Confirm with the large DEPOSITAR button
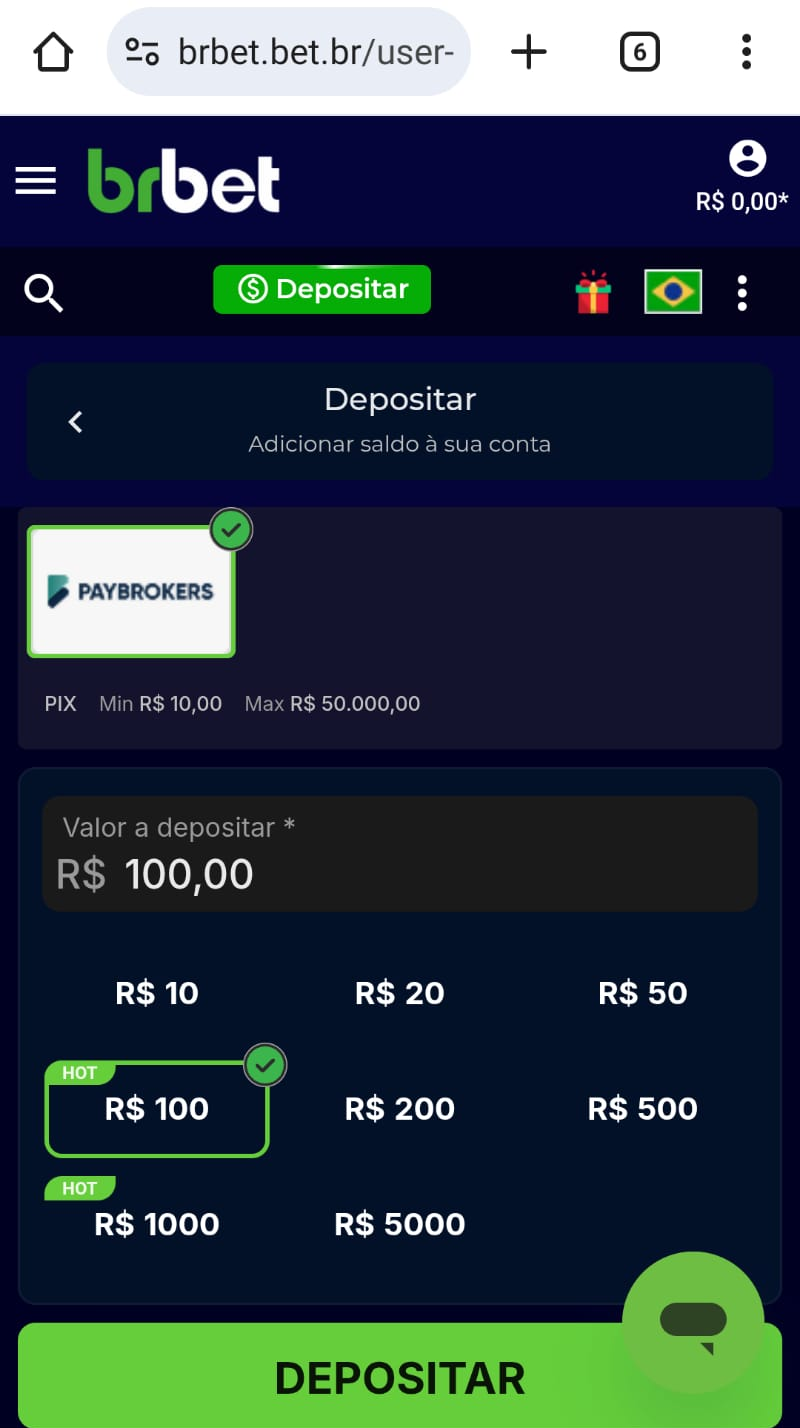The width and height of the screenshot is (800, 1428). (400, 1376)
